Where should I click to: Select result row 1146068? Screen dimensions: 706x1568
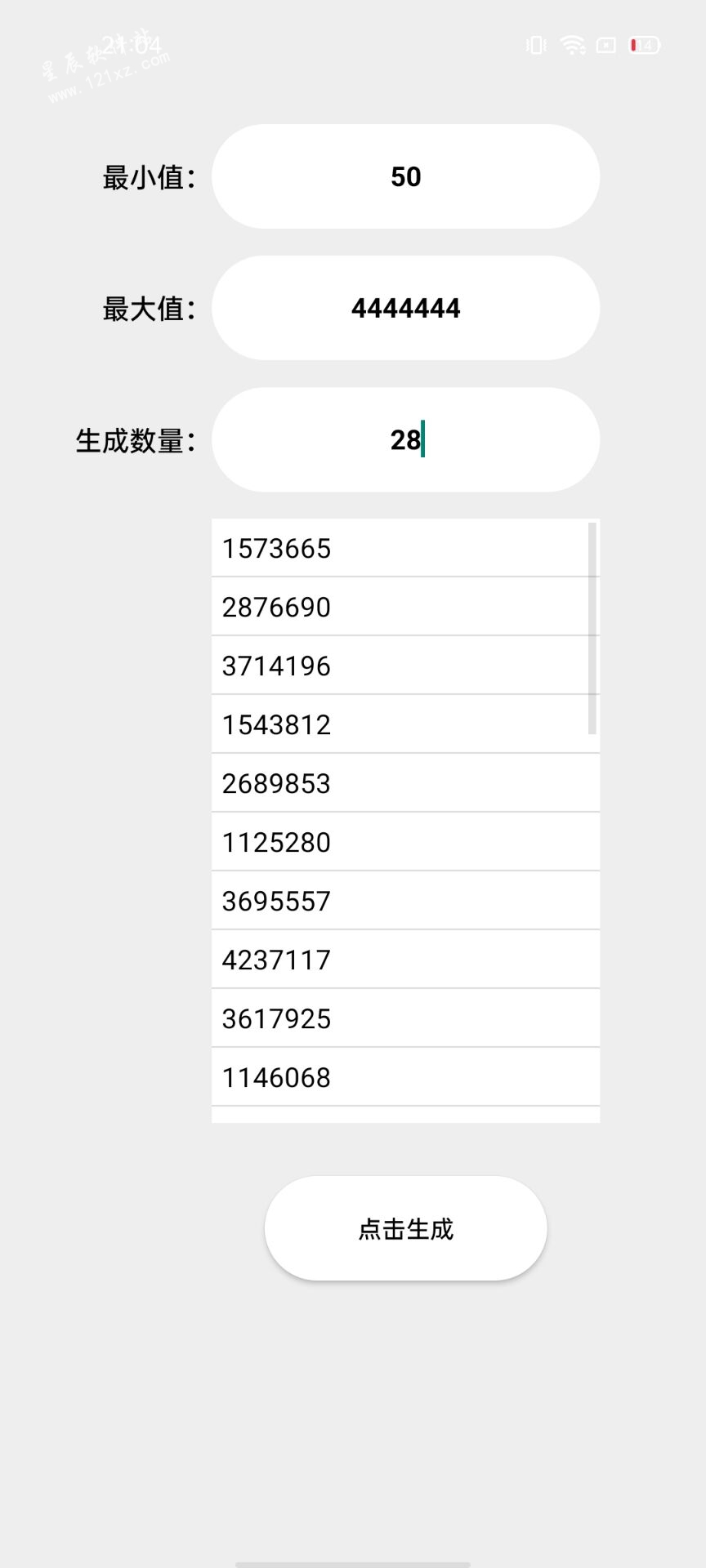point(405,1077)
